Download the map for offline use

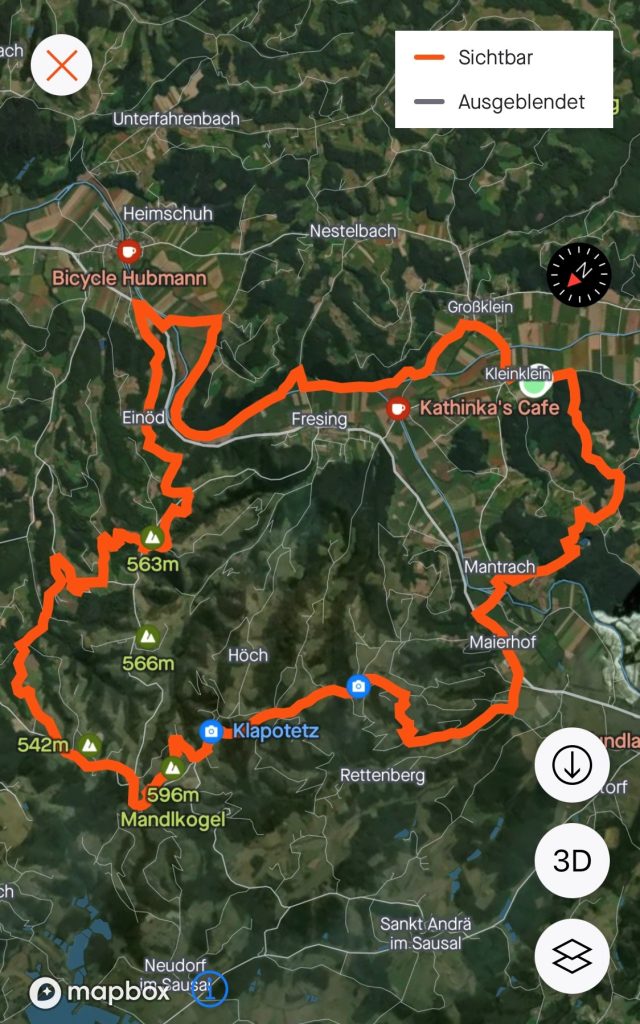click(x=572, y=766)
